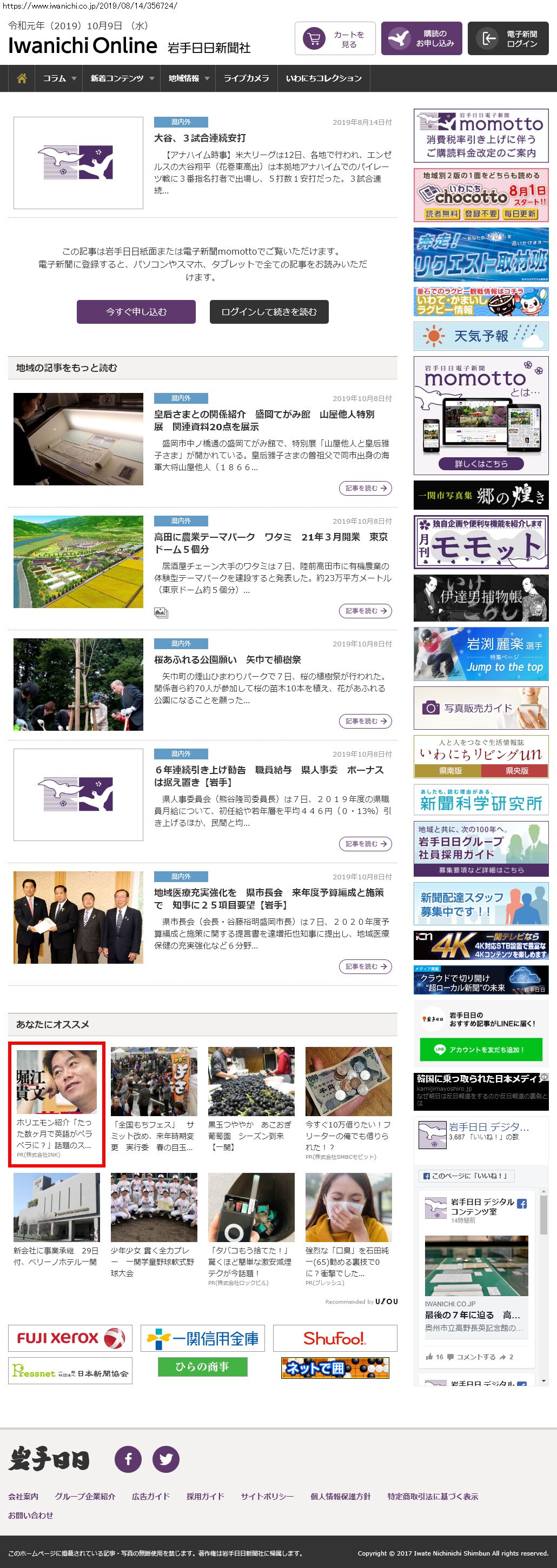Screen dimensions: 557x1568
Task: Open the cart view button
Action: [x=335, y=39]
